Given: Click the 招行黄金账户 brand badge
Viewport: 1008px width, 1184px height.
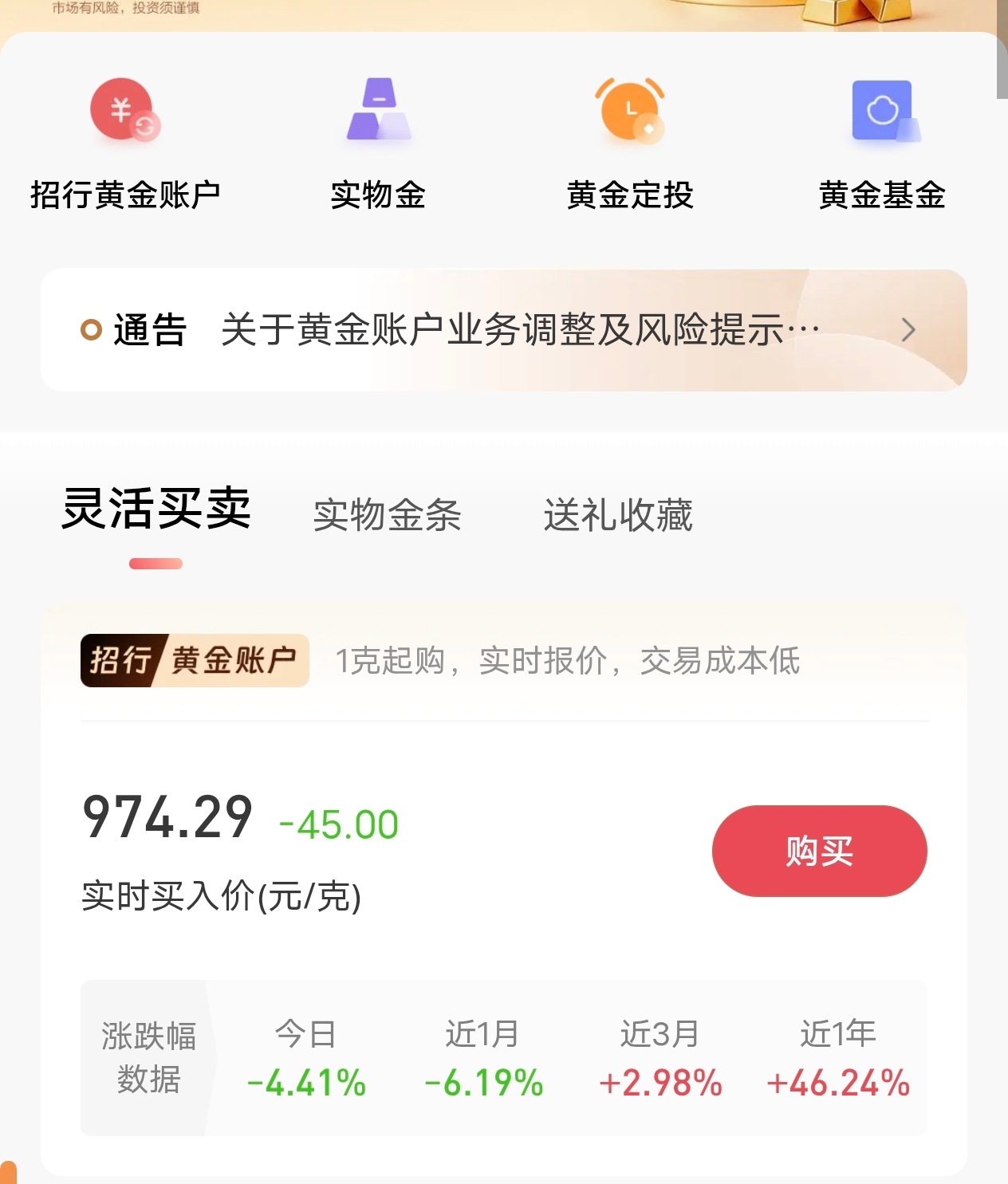Looking at the screenshot, I should tap(195, 660).
